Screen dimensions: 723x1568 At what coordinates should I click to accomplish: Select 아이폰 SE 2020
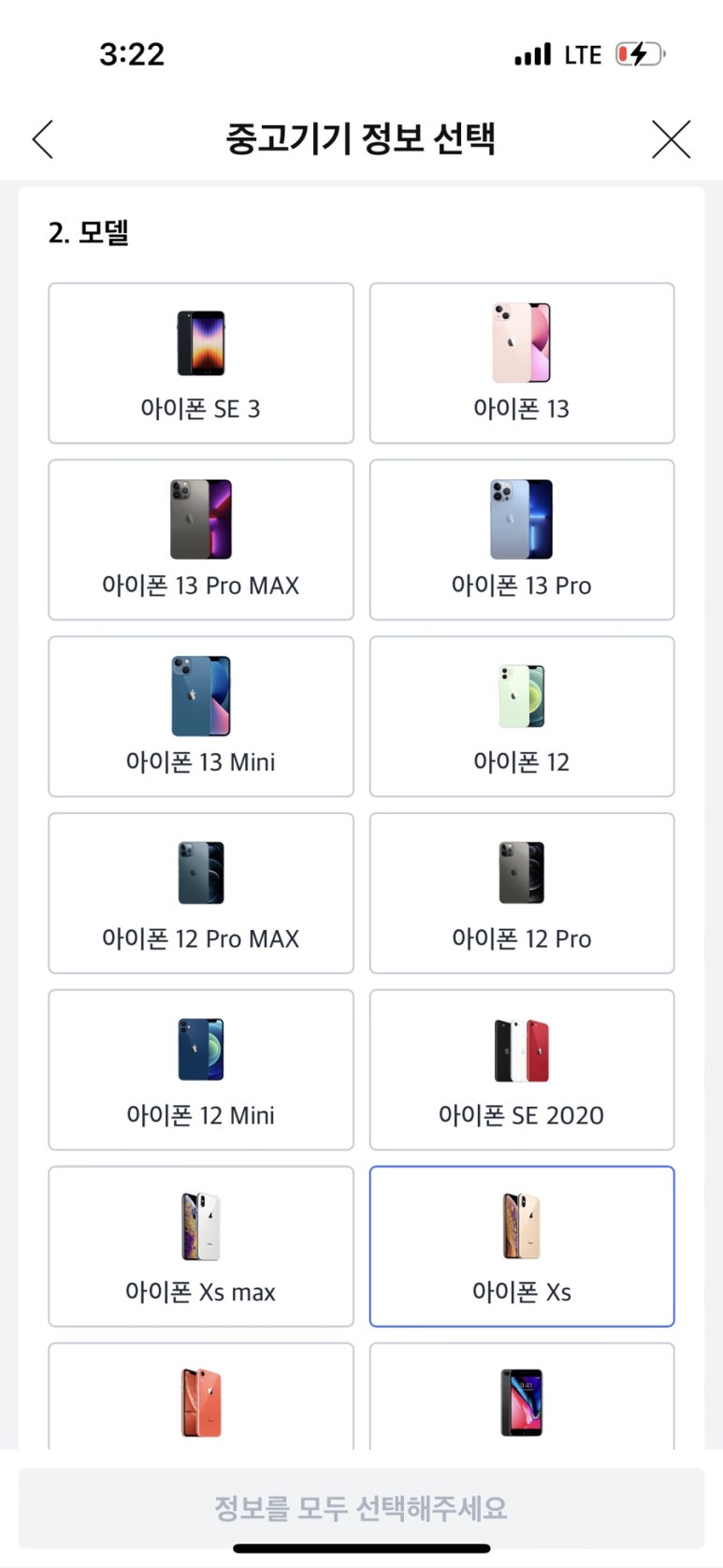point(522,1070)
